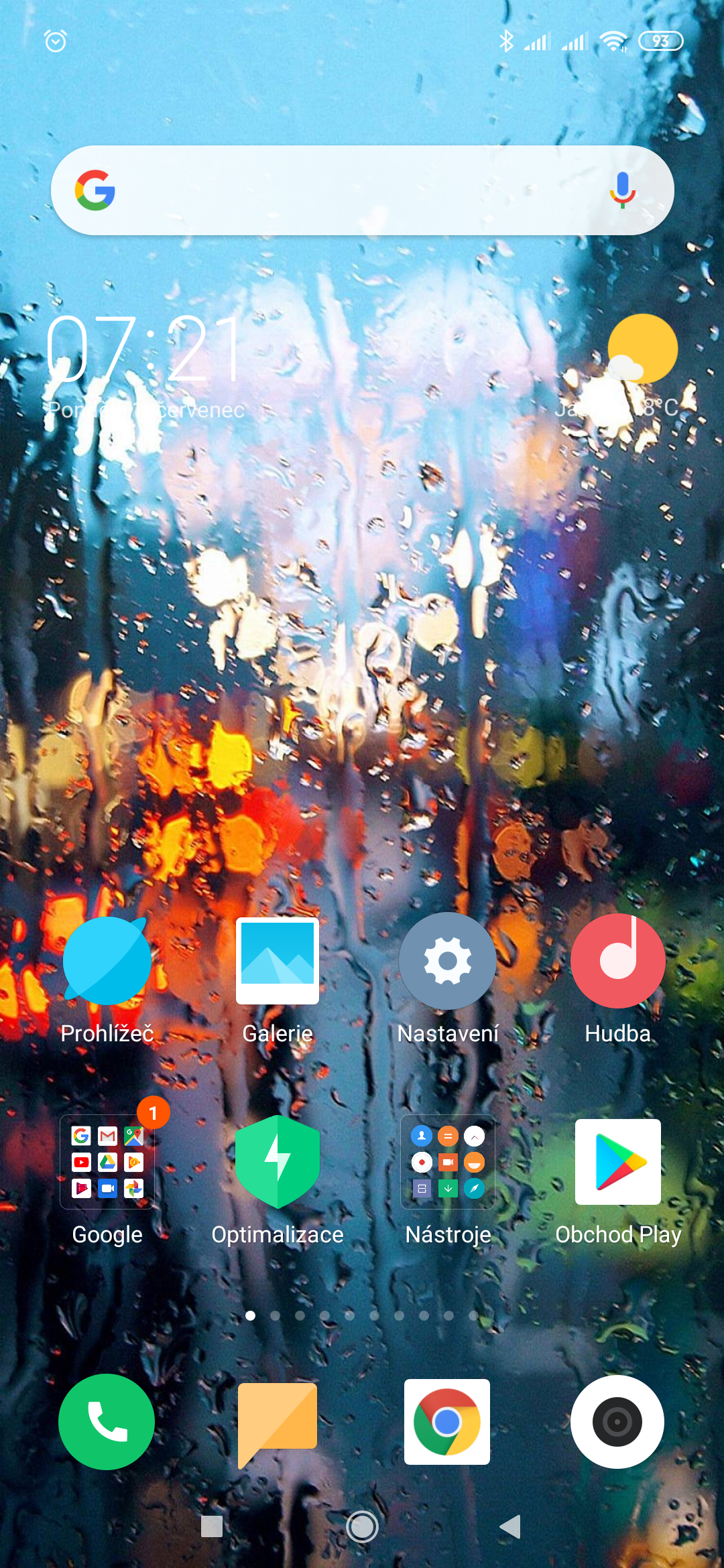Viewport: 724px width, 1568px height.
Task: Open Nastavení settings
Action: (x=448, y=961)
